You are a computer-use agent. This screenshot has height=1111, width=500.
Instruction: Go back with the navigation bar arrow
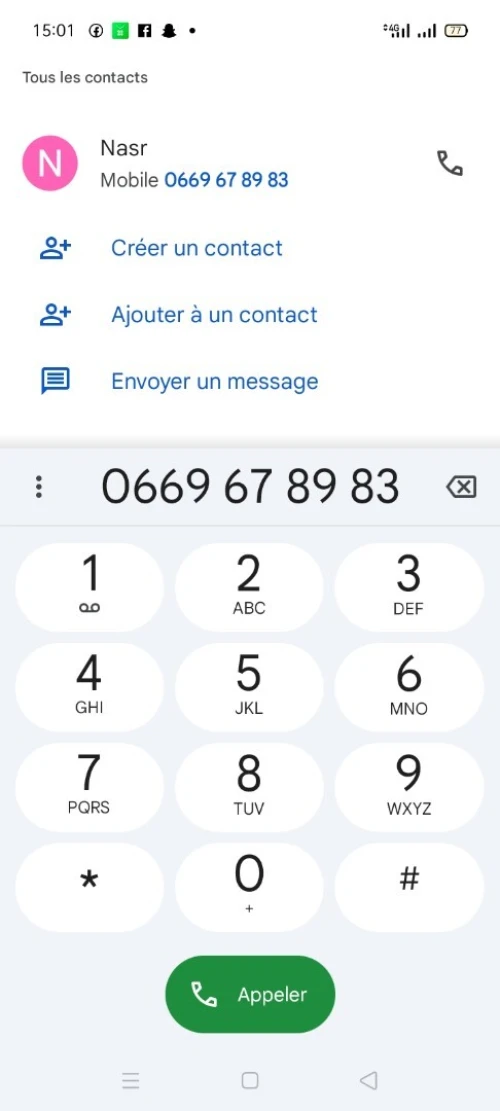pyautogui.click(x=368, y=1080)
